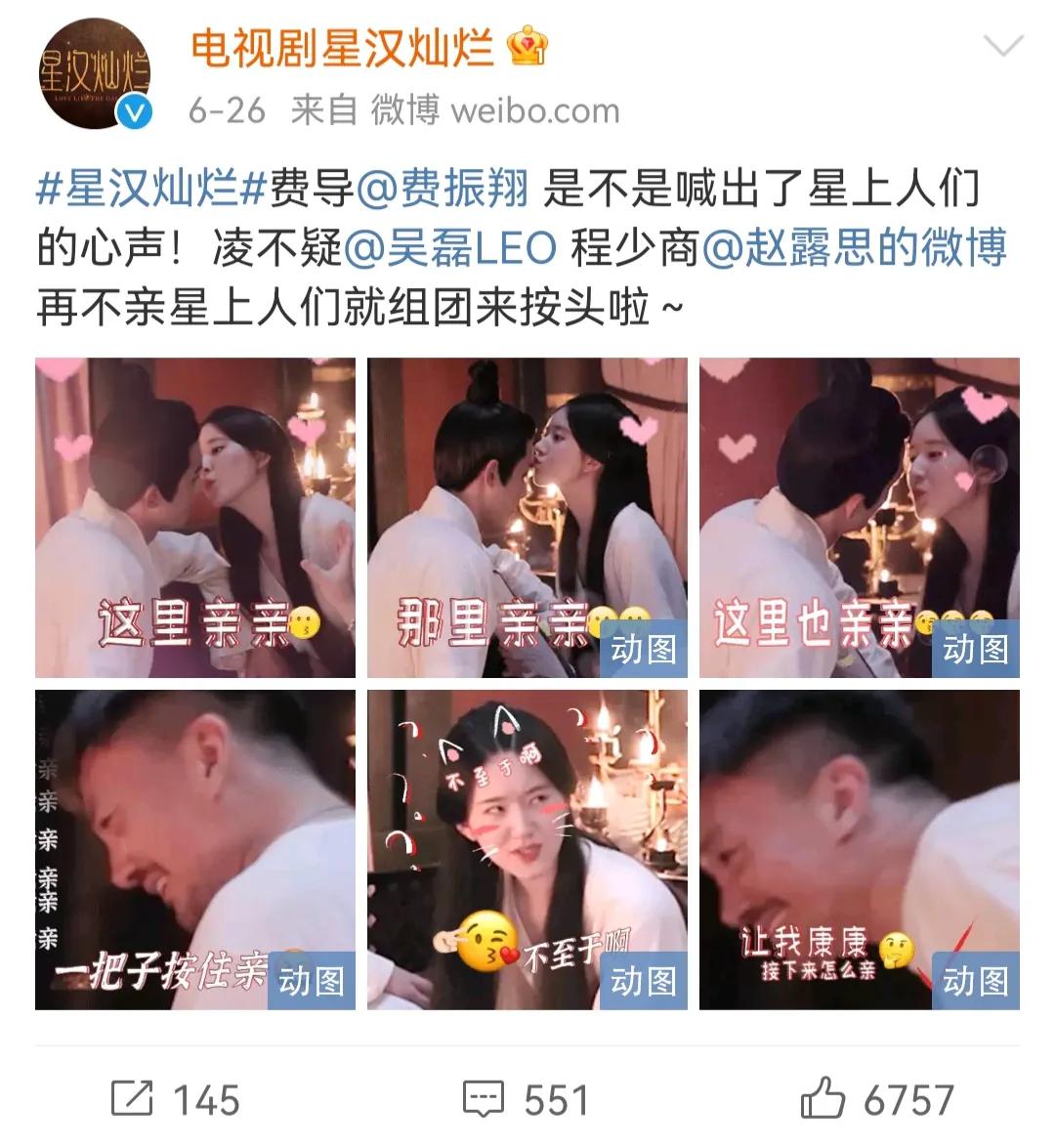View the GIF captioned 那里亲亲

[x=527, y=518]
